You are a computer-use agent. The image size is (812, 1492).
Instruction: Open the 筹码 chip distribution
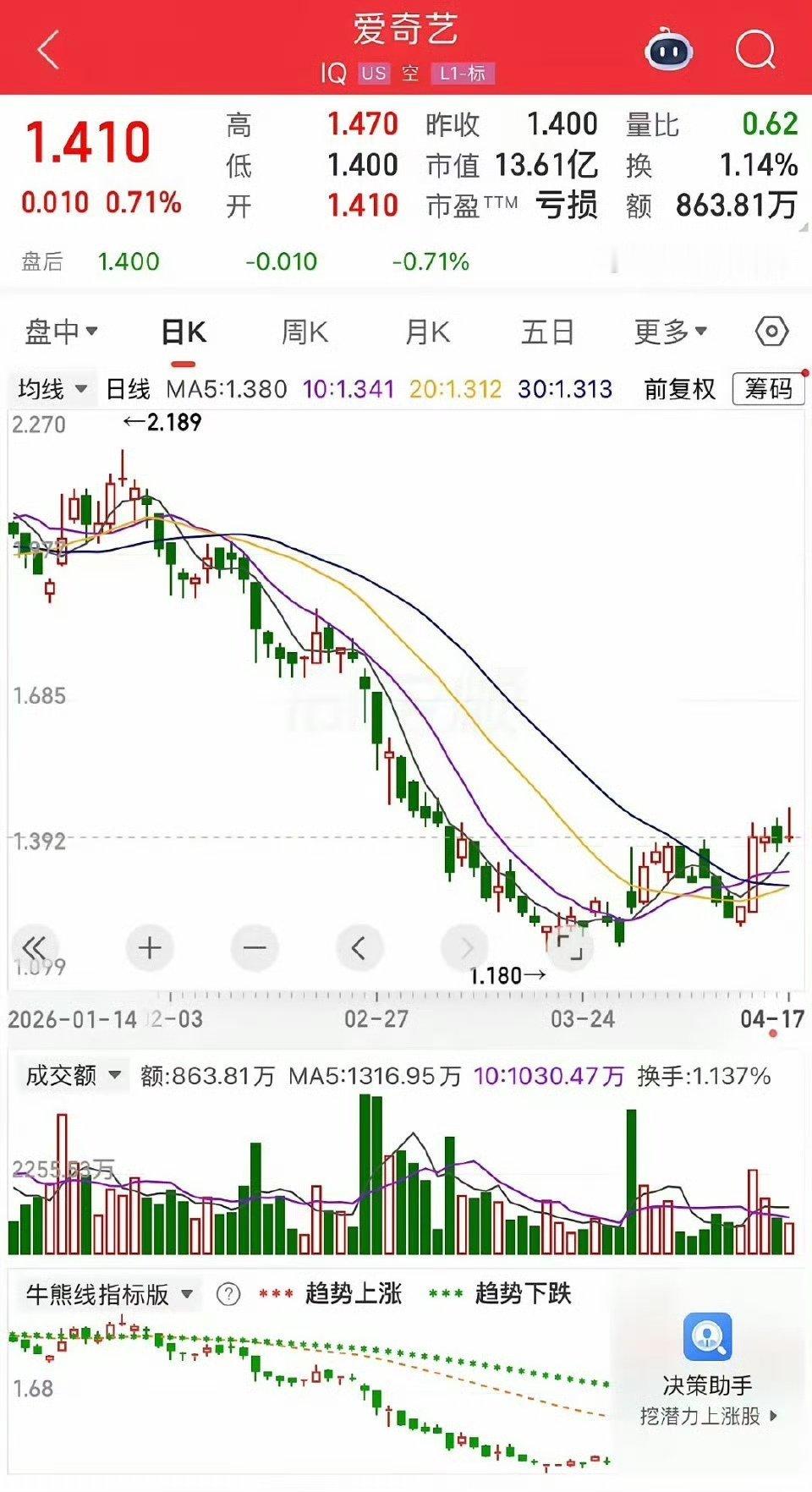[768, 389]
